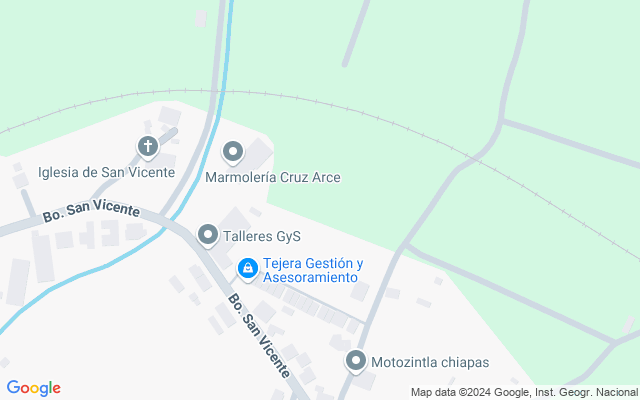The height and width of the screenshot is (400, 640).
Task: View the Motozintla chiapas place marker
Action: coord(355,361)
